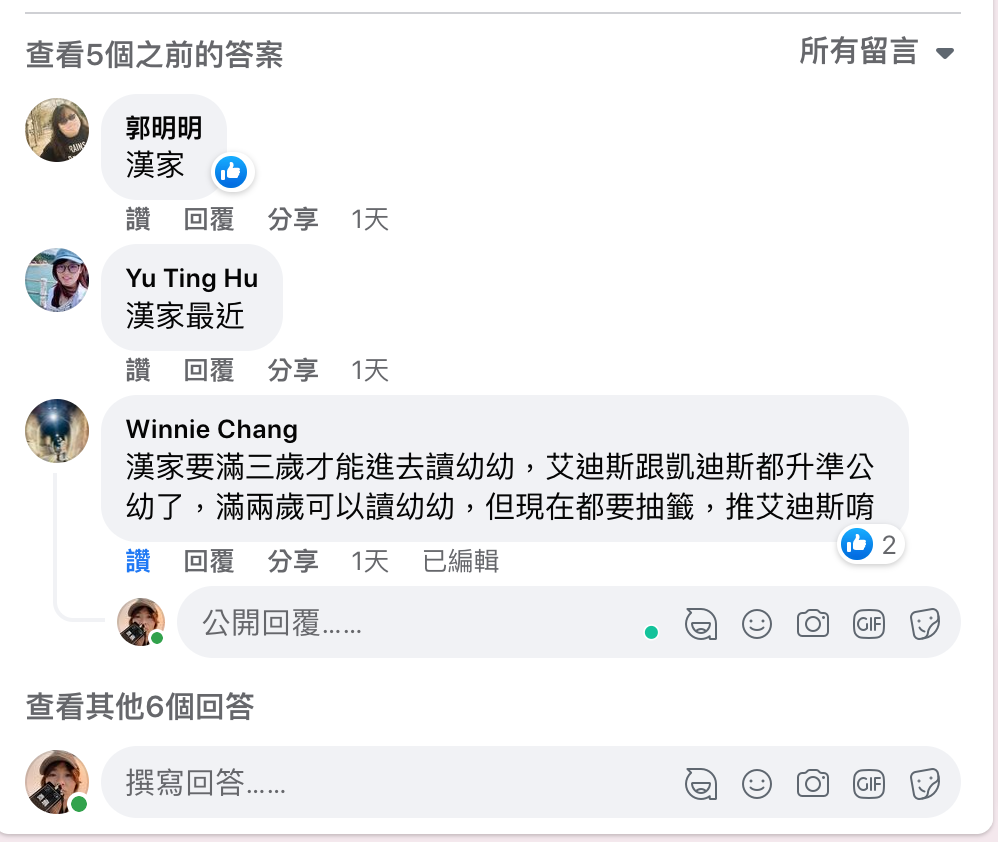Viewport: 998px width, 842px height.
Task: Open Yu Ting Hu's profile picture
Action: (57, 281)
